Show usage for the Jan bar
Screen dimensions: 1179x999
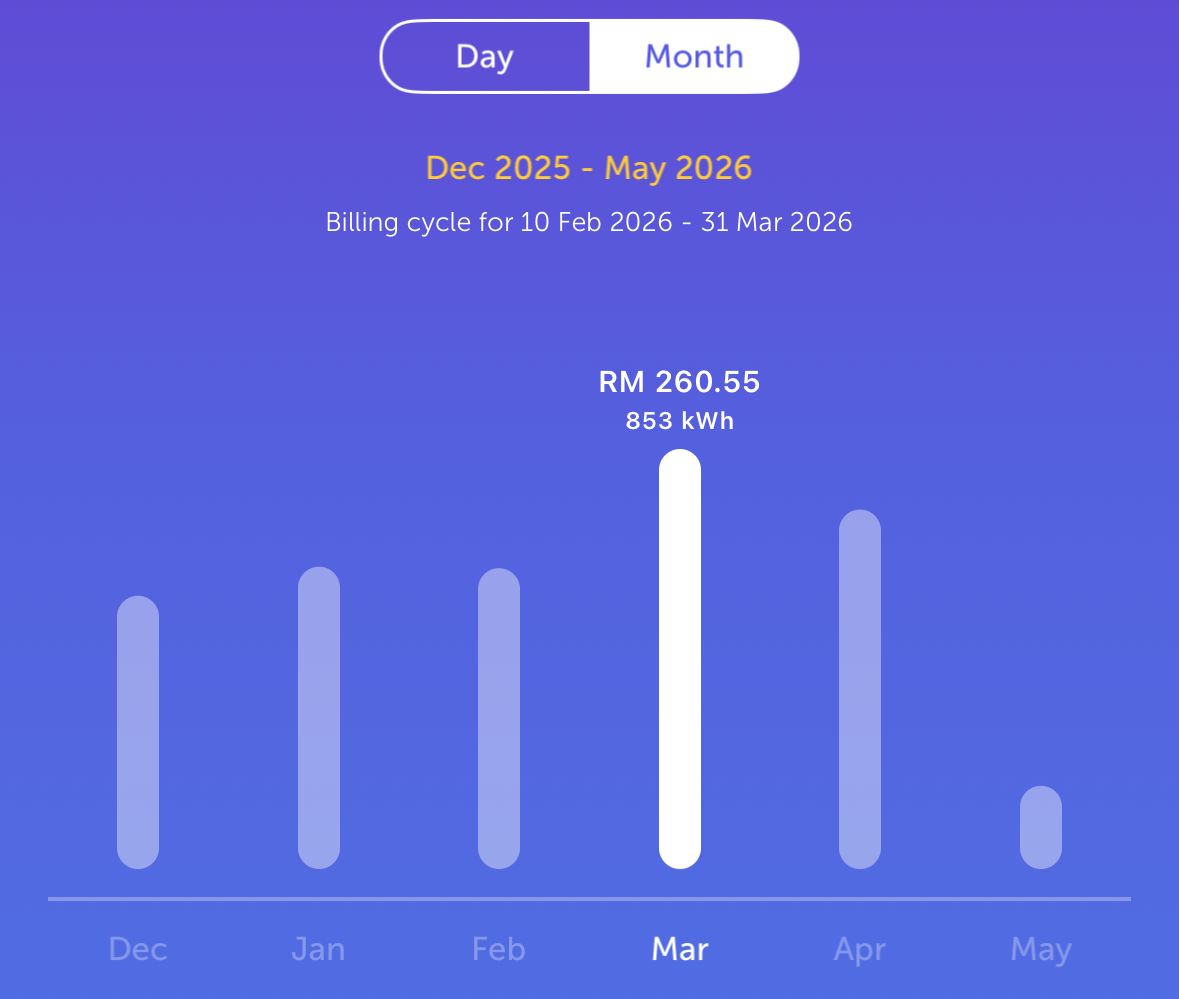[319, 718]
